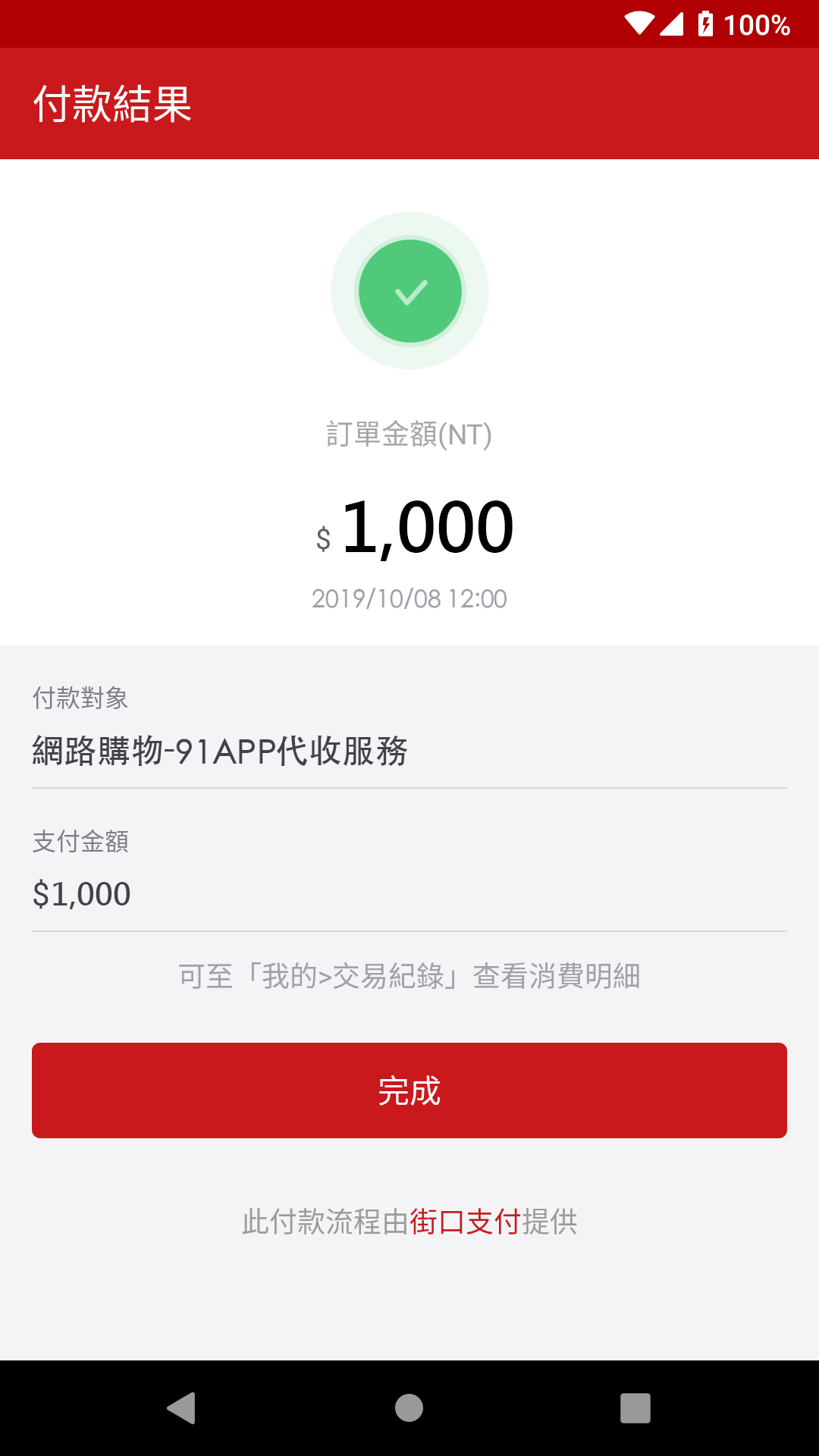Tap the 完成 button to finish
819x1456 pixels.
[409, 1090]
